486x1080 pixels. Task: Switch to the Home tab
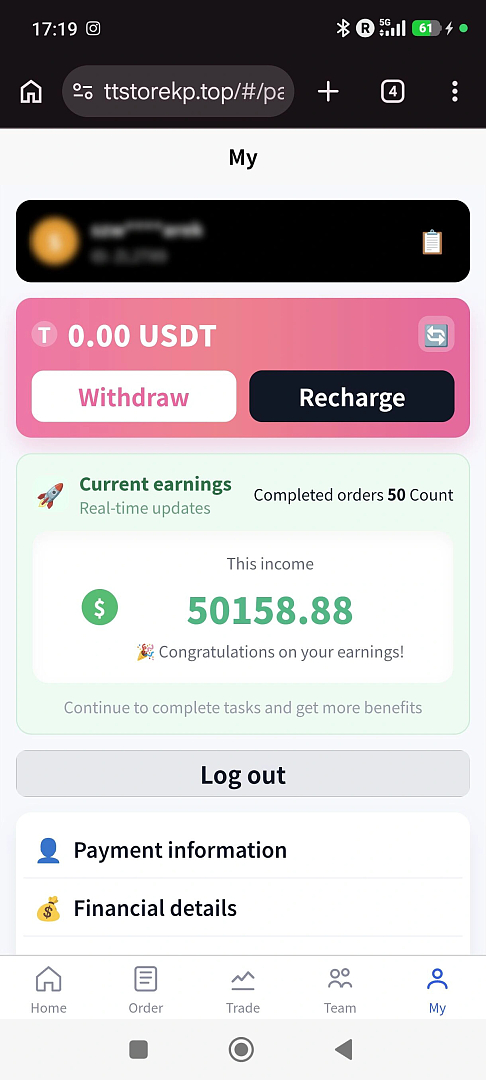48,989
